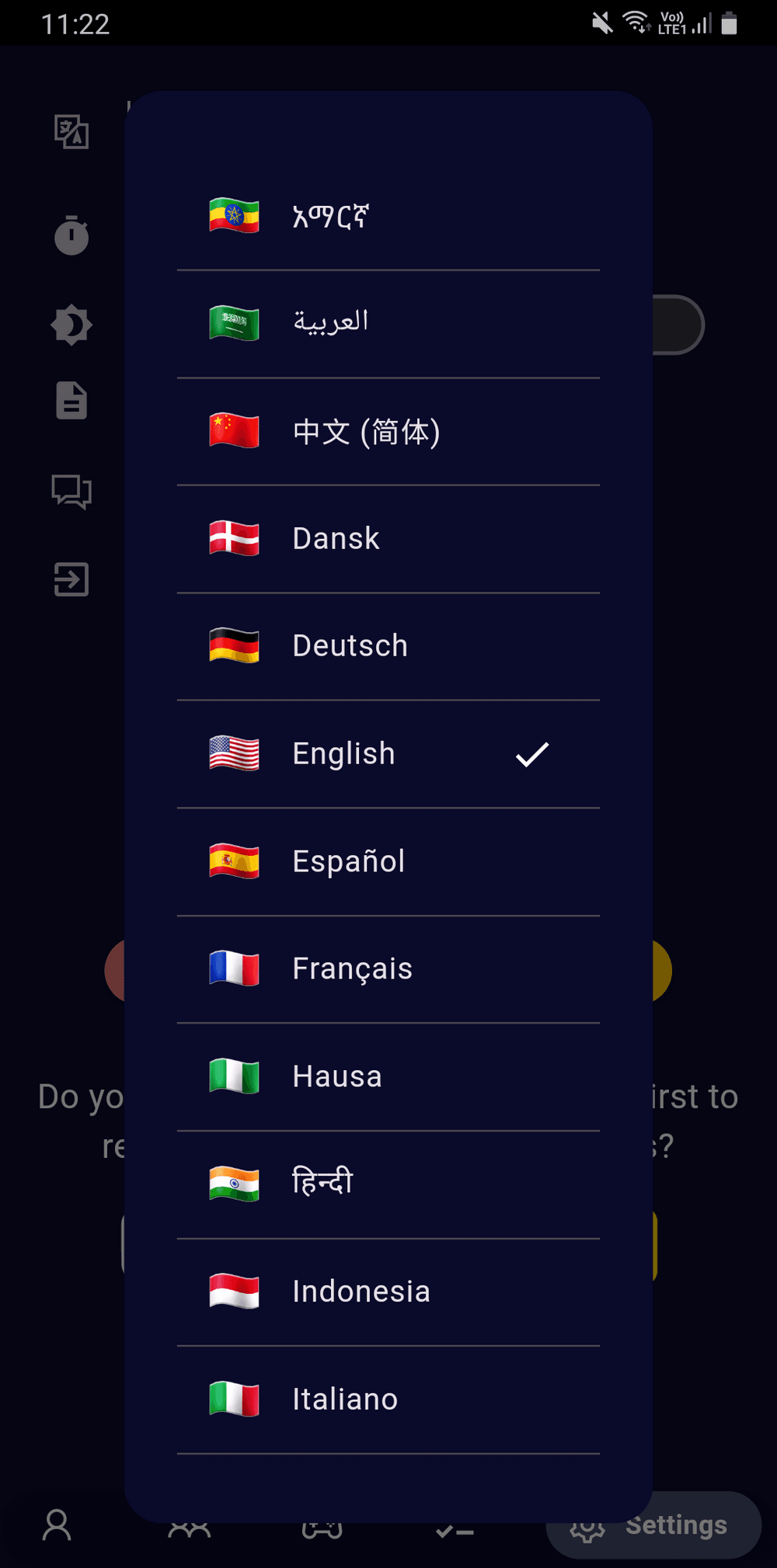The image size is (777, 1568).
Task: Pick Deutsch from the language list
Action: coord(387,645)
